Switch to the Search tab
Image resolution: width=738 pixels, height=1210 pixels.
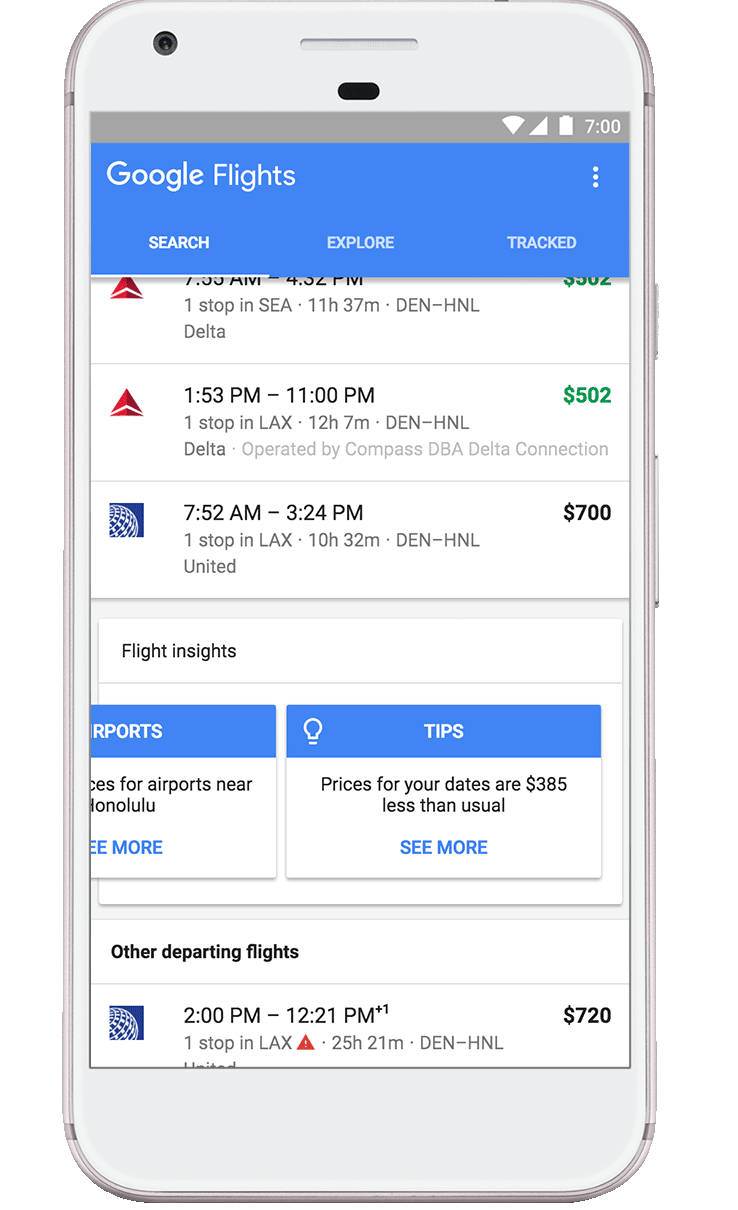[179, 243]
